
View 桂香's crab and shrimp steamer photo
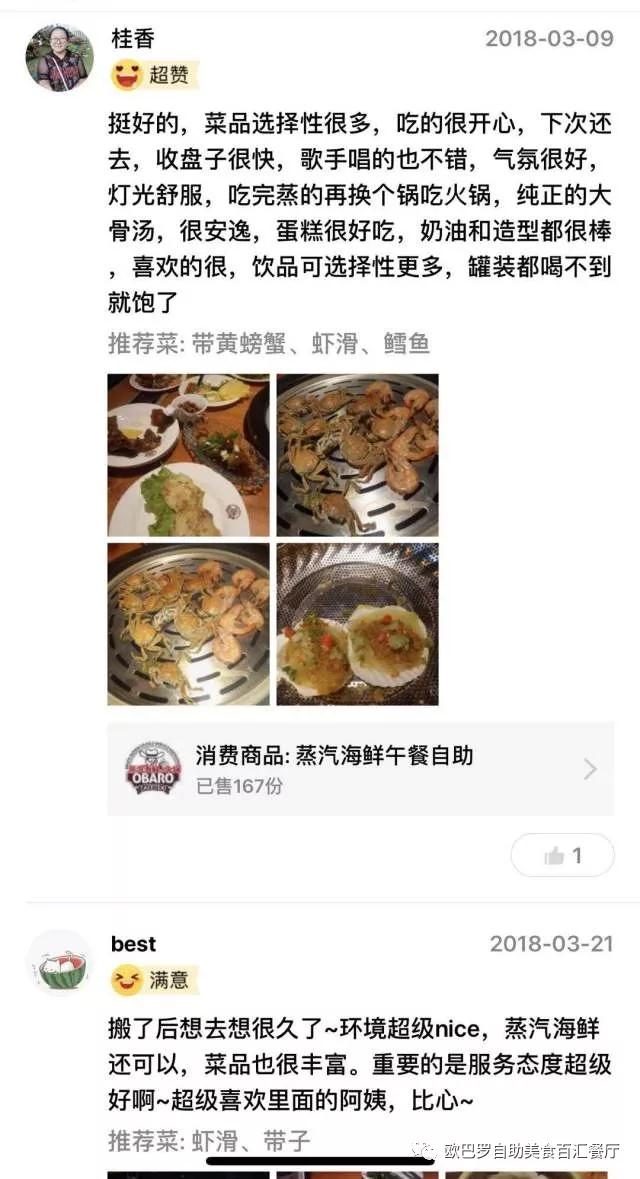pos(357,455)
